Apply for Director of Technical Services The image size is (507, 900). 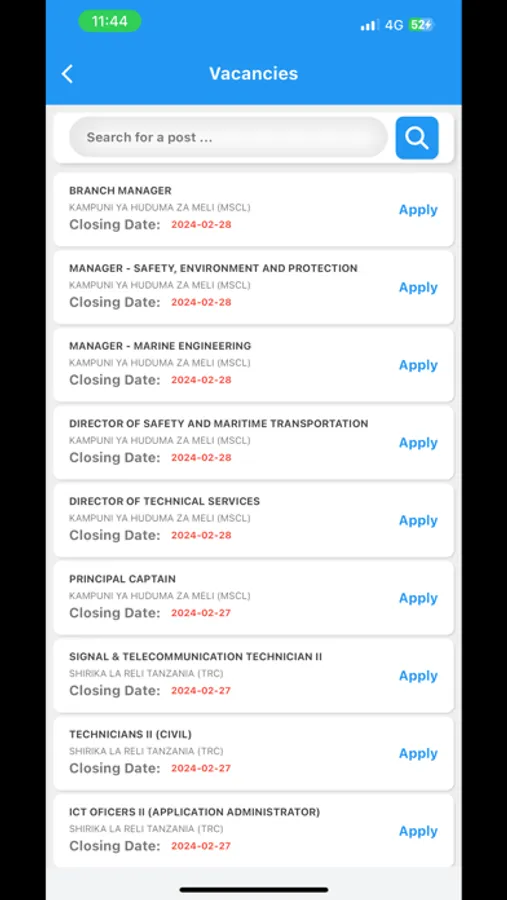(x=418, y=520)
